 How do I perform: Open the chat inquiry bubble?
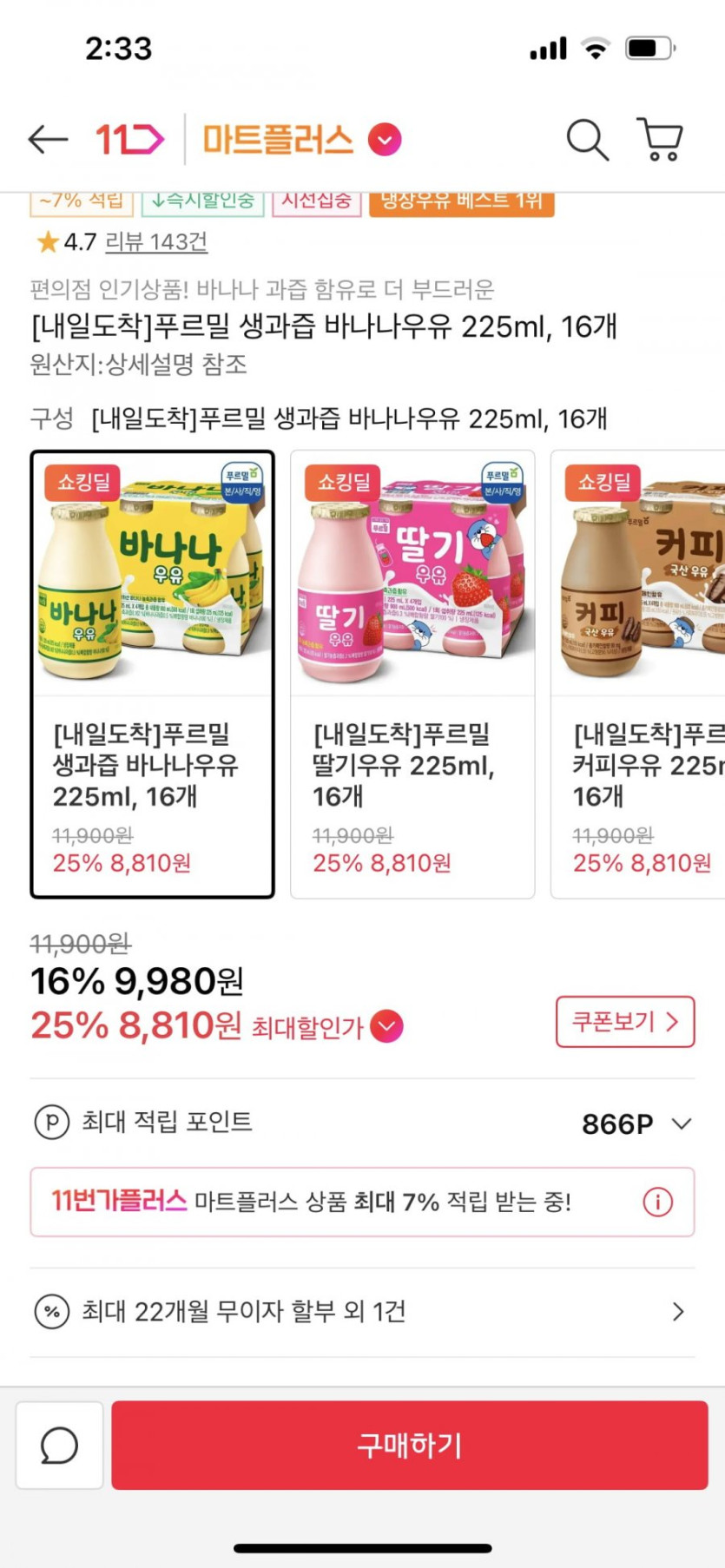pos(59,1445)
